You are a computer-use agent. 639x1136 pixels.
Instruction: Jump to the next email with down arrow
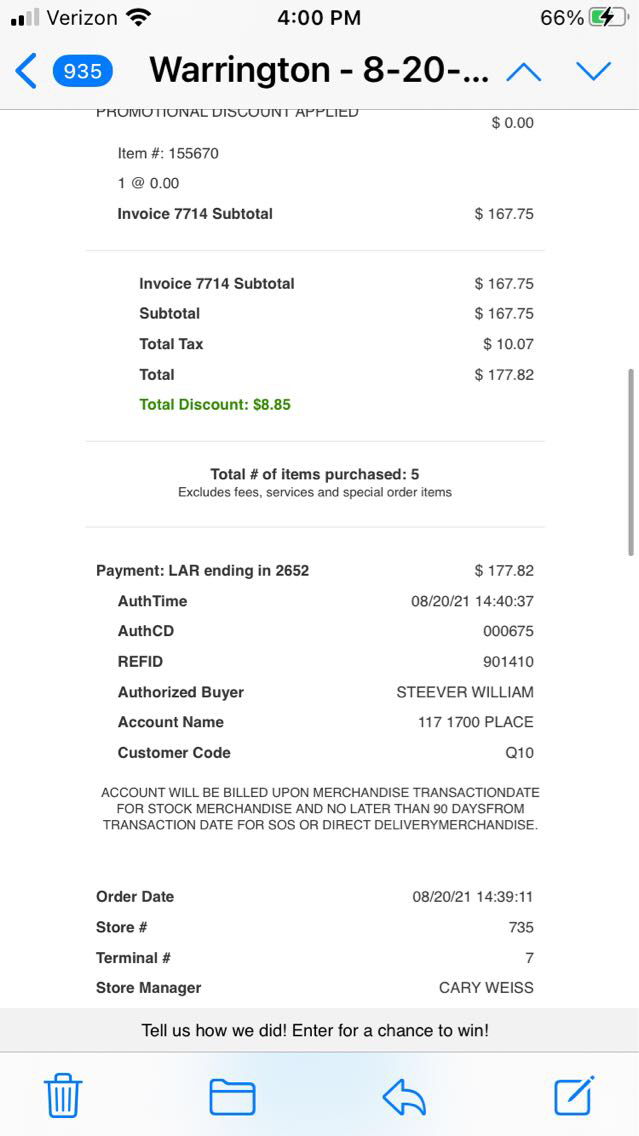click(x=593, y=71)
